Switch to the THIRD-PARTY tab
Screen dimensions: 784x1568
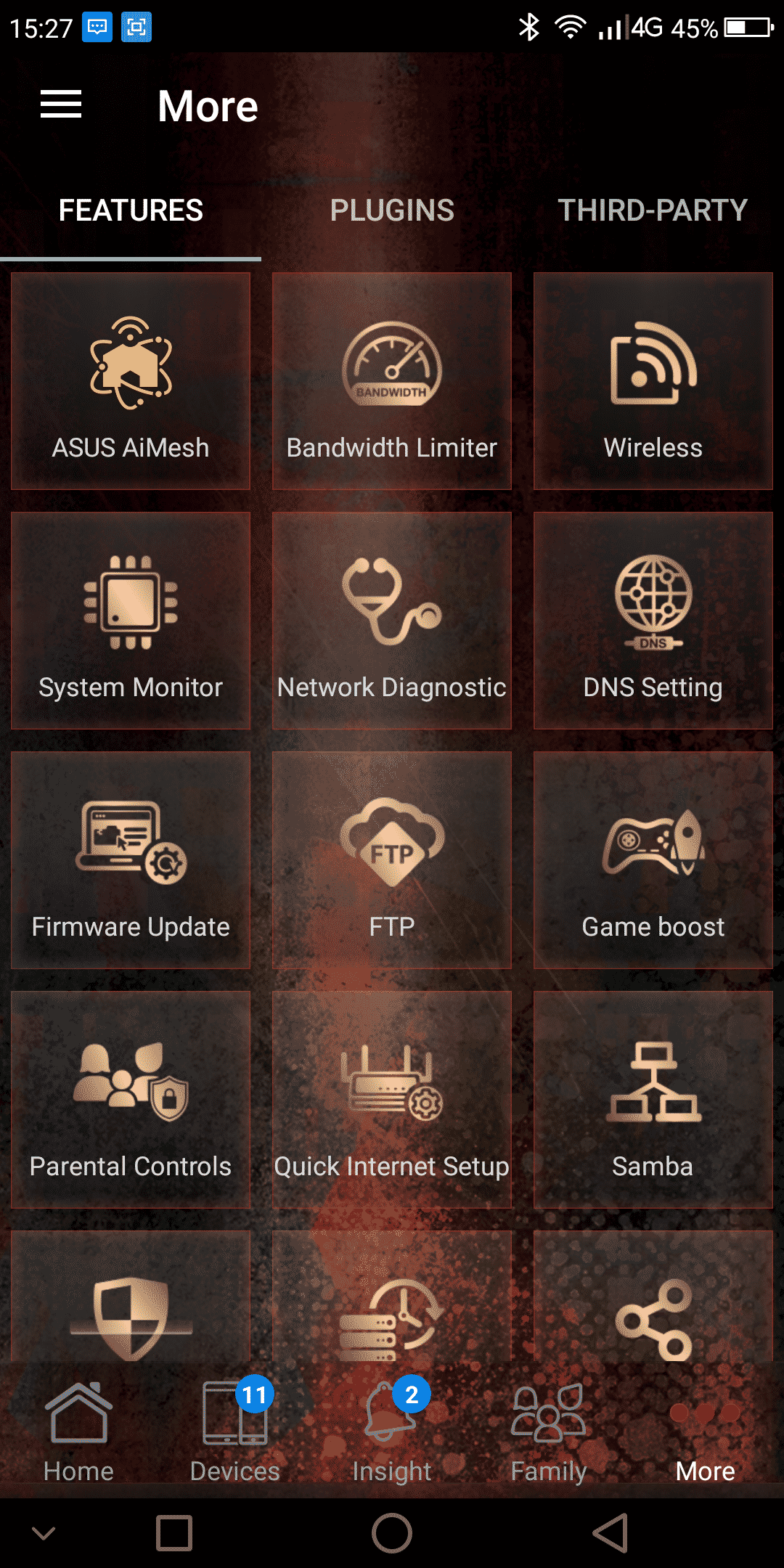[652, 211]
